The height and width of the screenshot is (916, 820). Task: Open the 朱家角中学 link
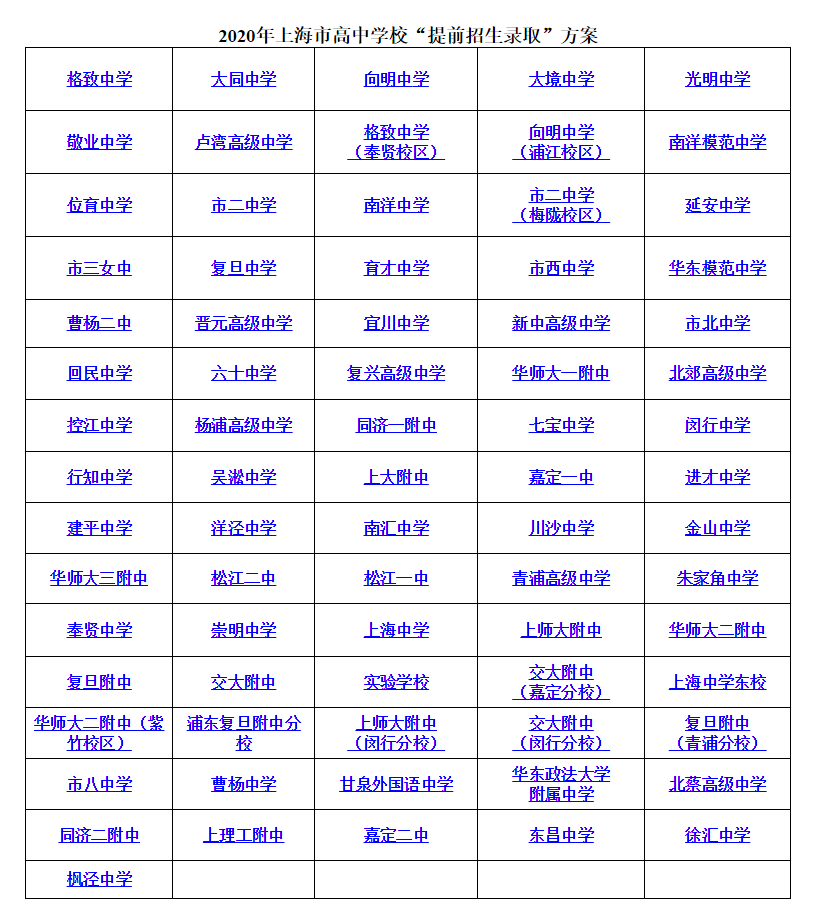717,579
